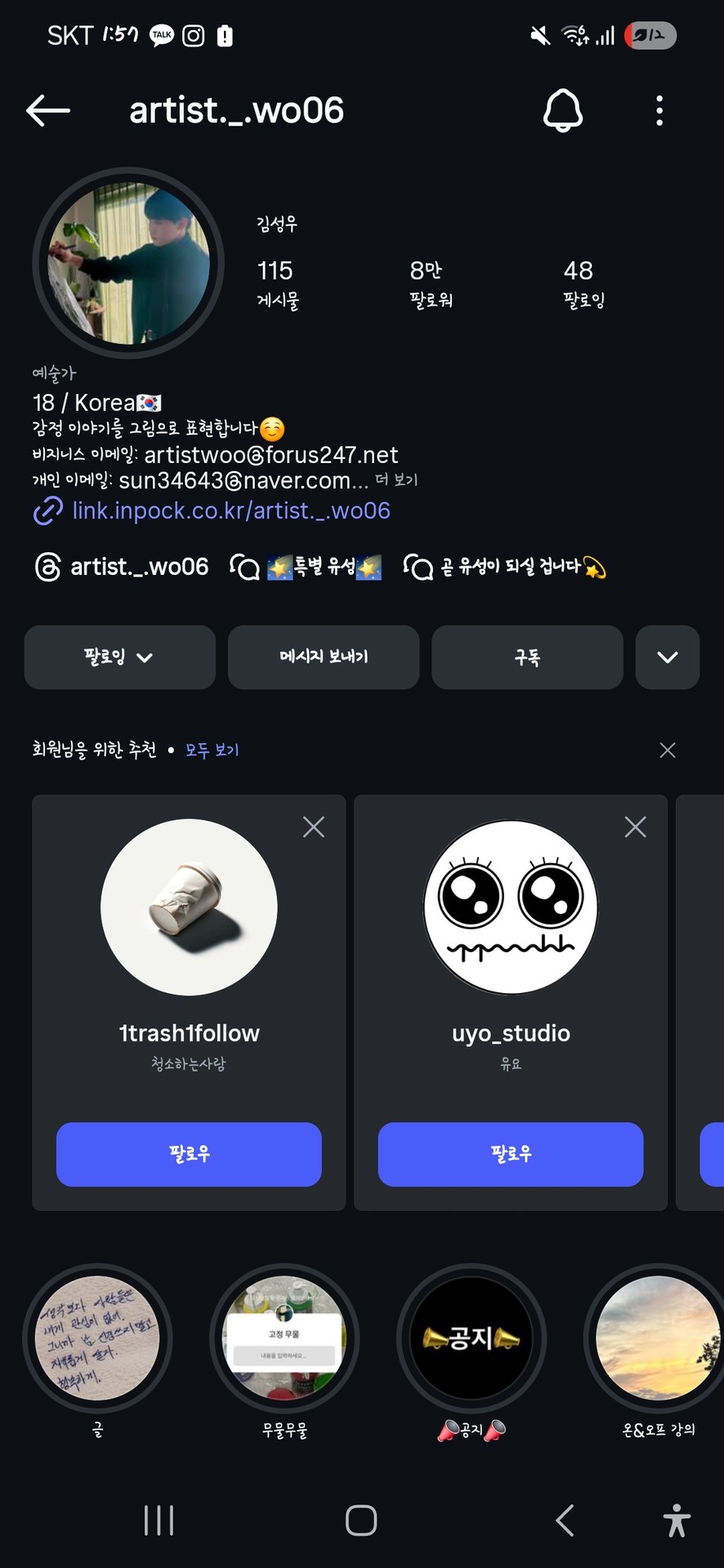
Task: Open the Threads profile artist._.wo06
Action: (x=123, y=567)
